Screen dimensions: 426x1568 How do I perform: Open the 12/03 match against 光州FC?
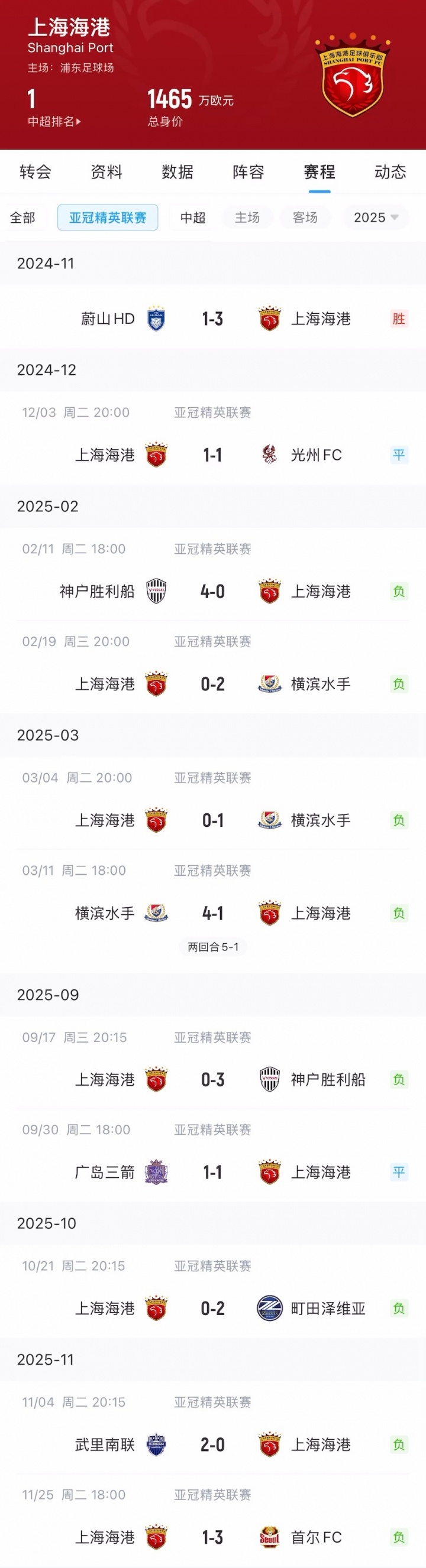(x=212, y=455)
